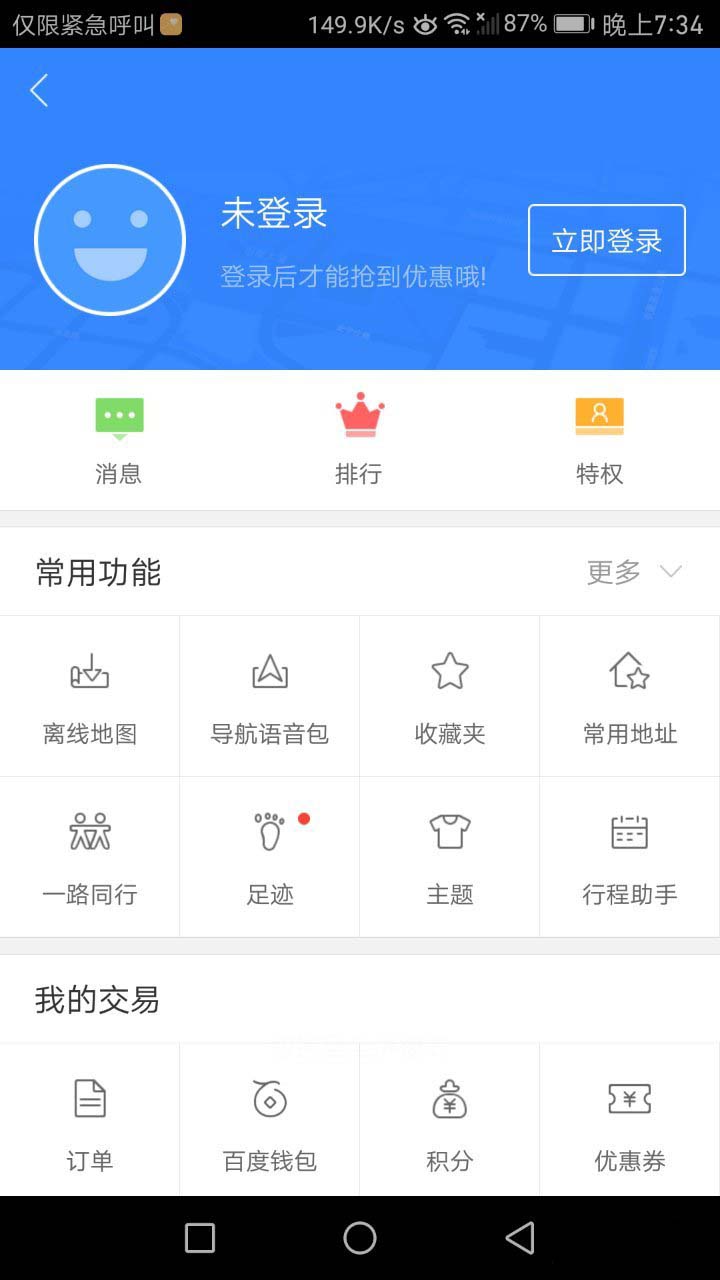
Task: Check 积分 points
Action: 450,1120
